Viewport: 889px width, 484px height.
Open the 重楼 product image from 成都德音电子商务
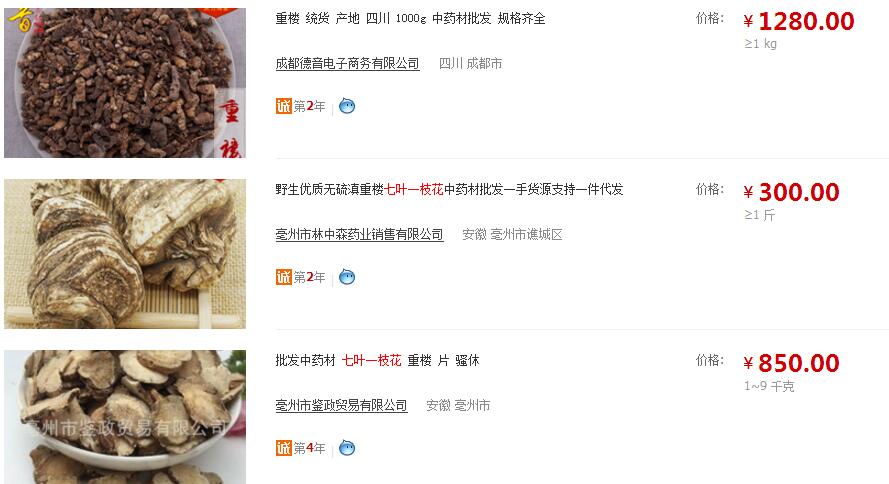(125, 83)
